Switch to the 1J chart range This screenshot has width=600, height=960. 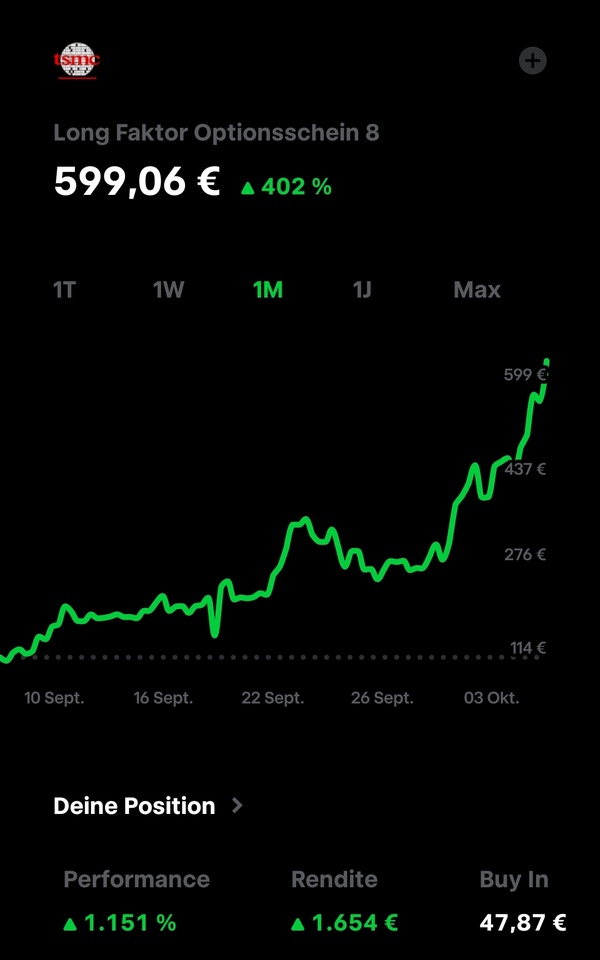[362, 290]
